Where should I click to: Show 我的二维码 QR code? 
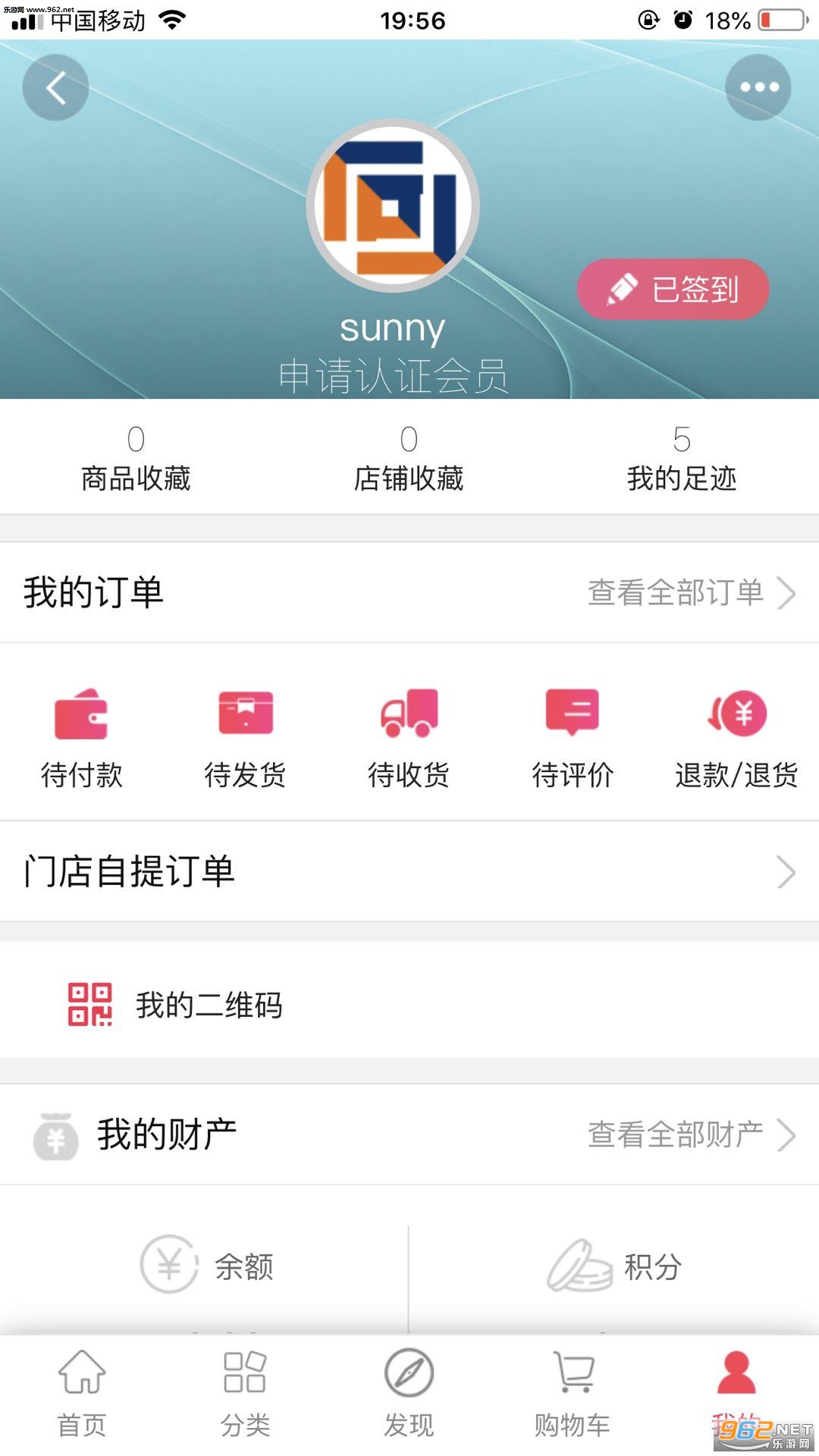pyautogui.click(x=176, y=1005)
